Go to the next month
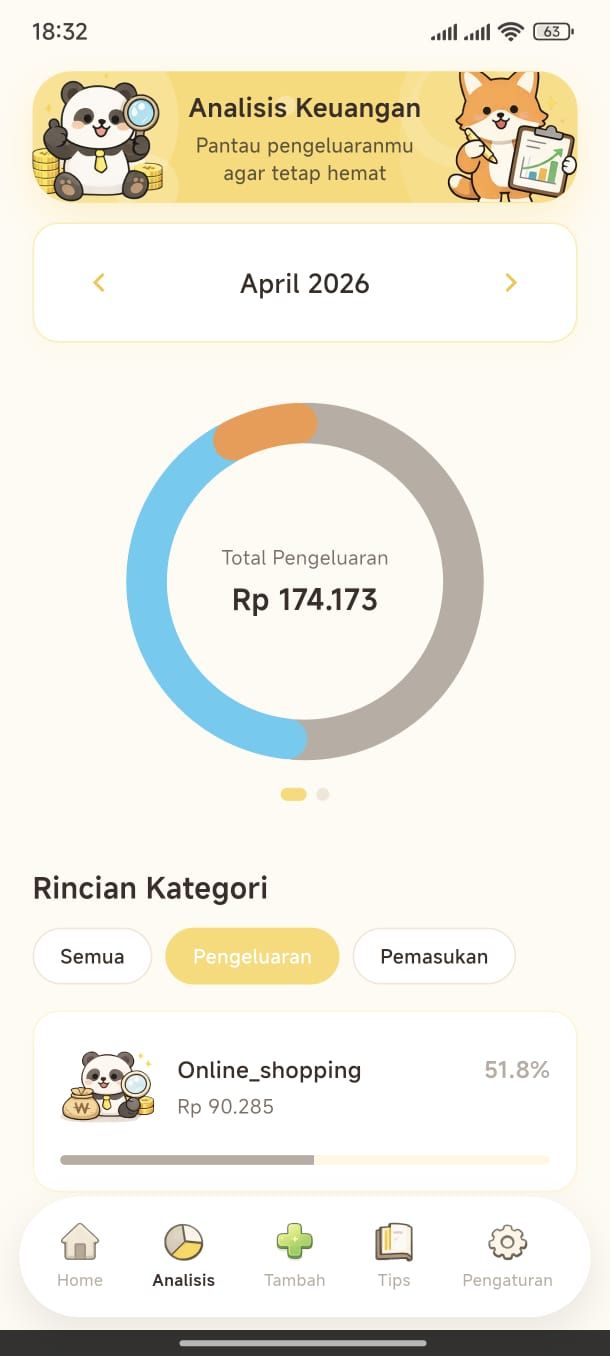 [x=510, y=283]
